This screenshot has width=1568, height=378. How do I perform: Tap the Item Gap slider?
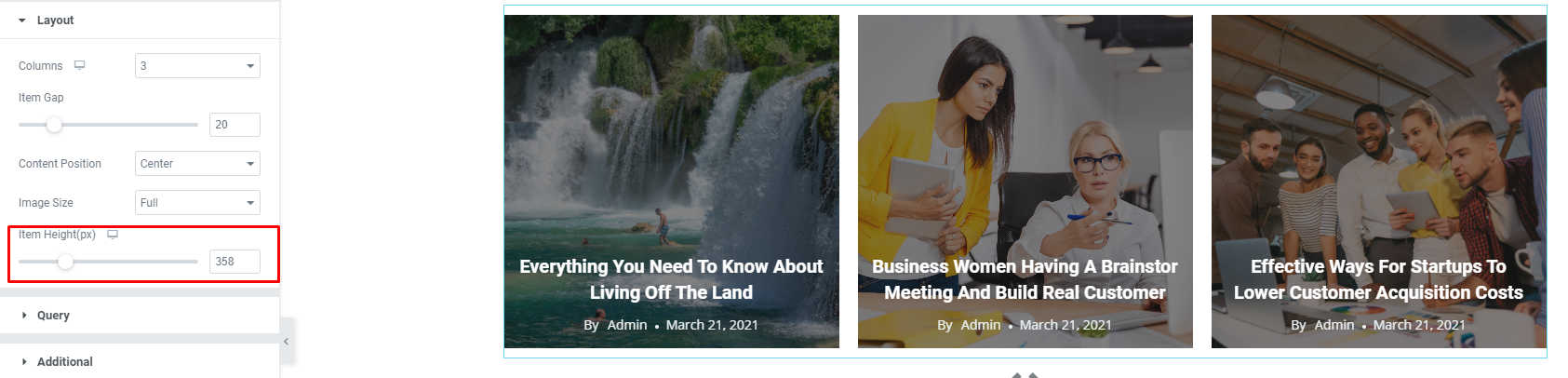point(108,125)
